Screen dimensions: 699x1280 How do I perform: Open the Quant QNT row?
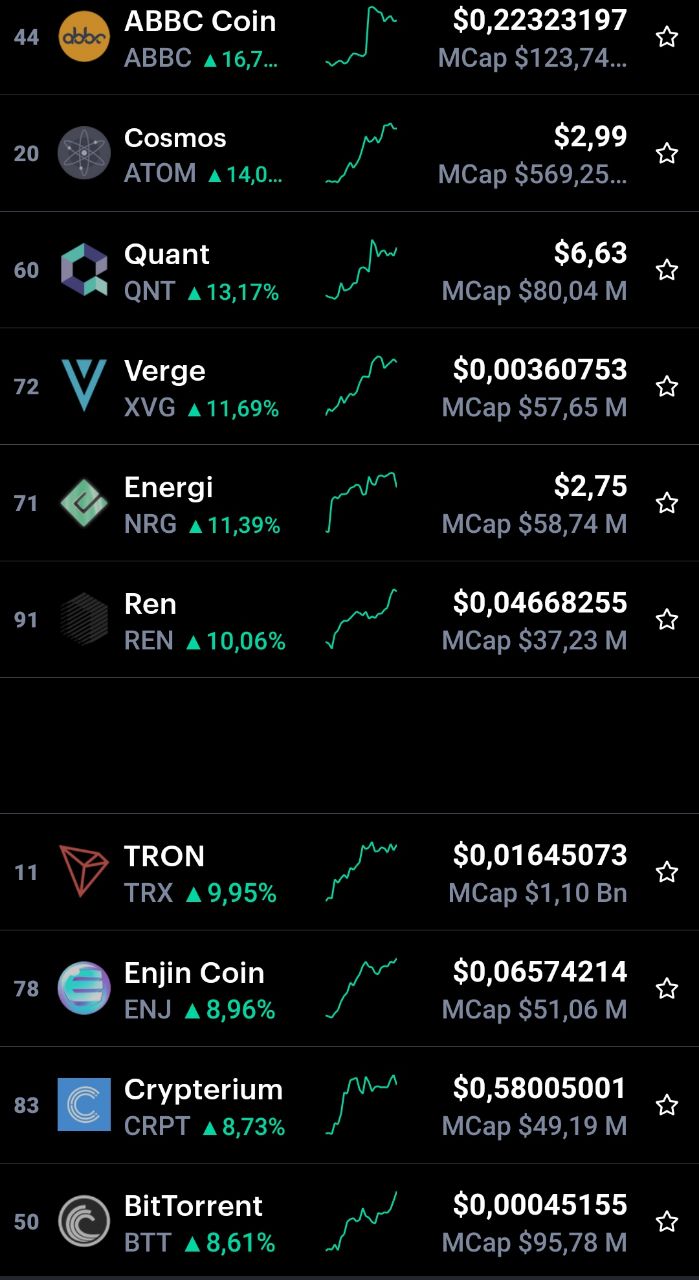click(349, 270)
